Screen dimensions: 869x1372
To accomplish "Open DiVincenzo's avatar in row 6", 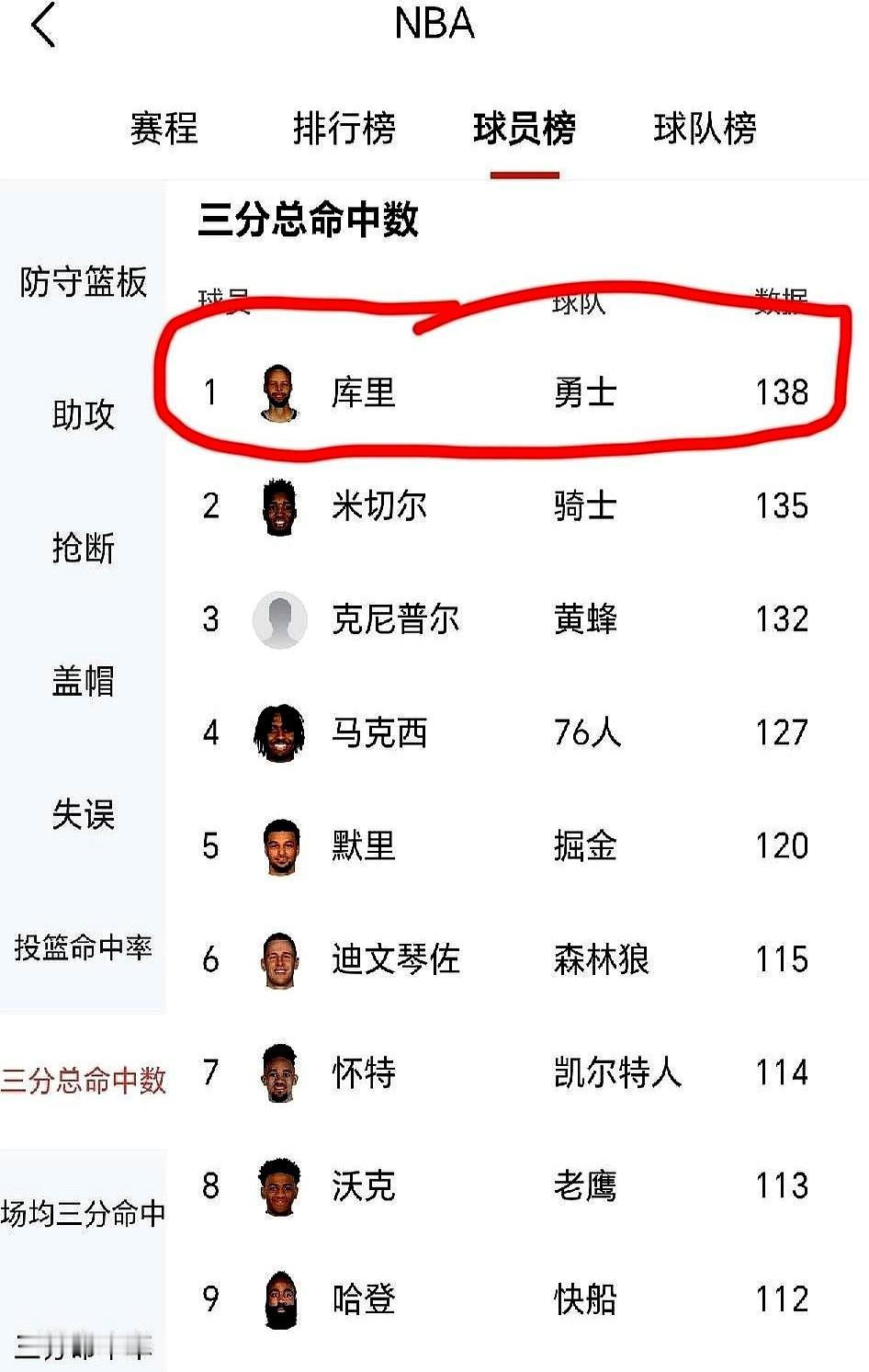I will (278, 959).
